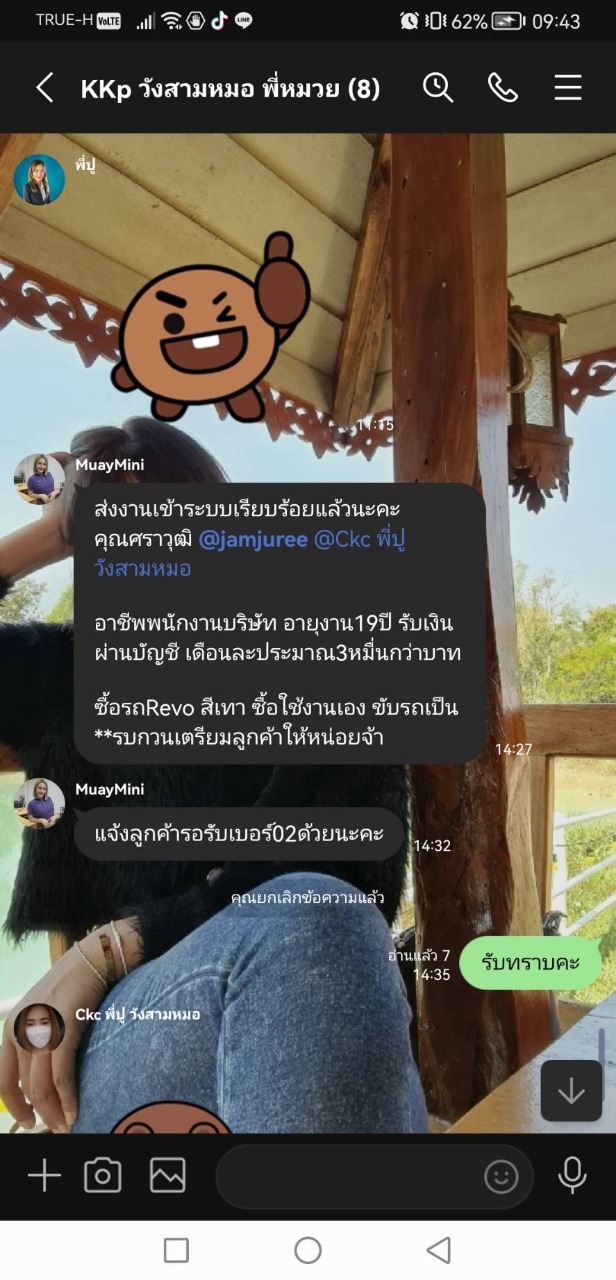Record a voice message
This screenshot has width=616, height=1280.
(x=572, y=1175)
